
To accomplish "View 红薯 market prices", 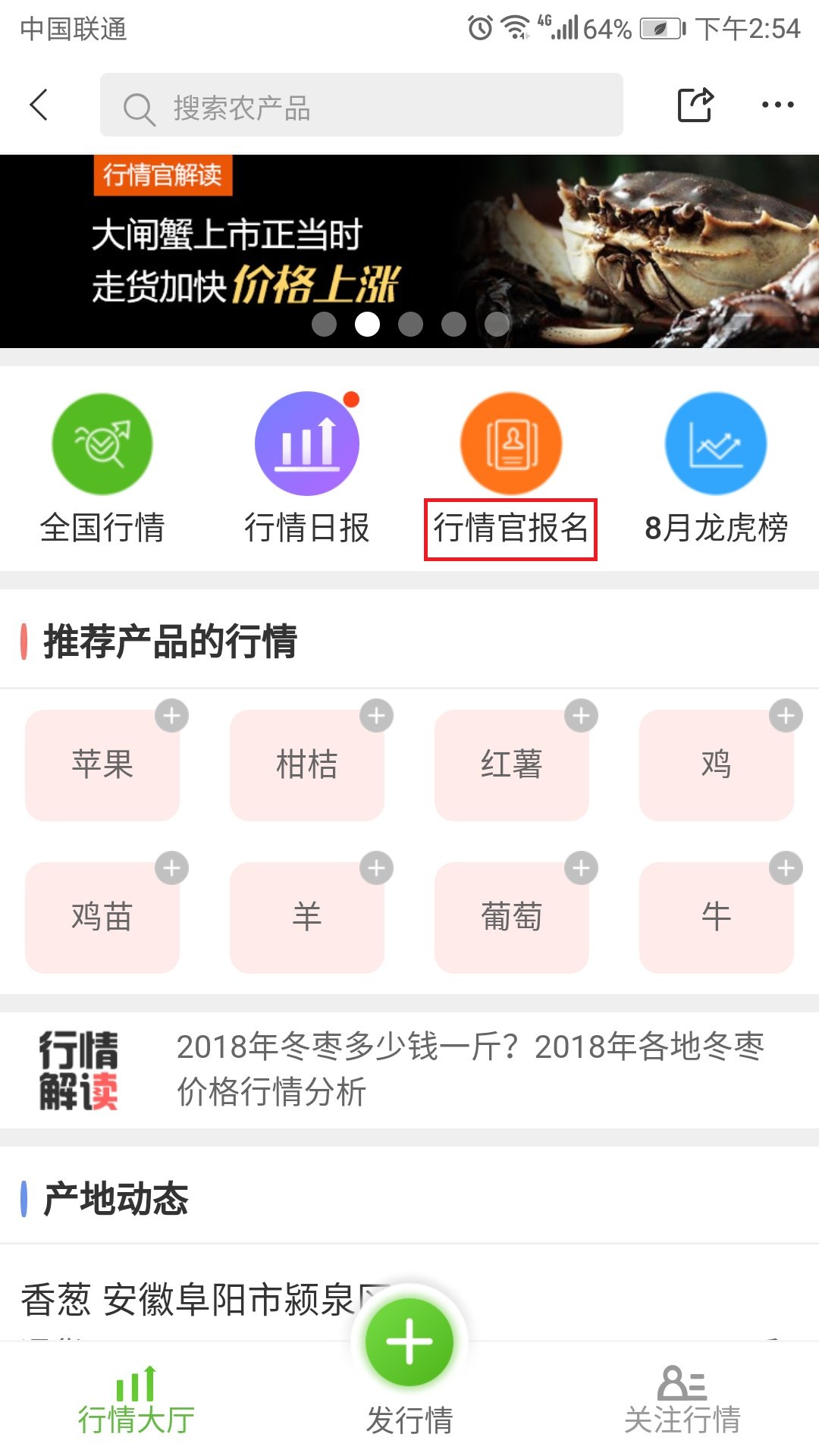I will pos(512,764).
